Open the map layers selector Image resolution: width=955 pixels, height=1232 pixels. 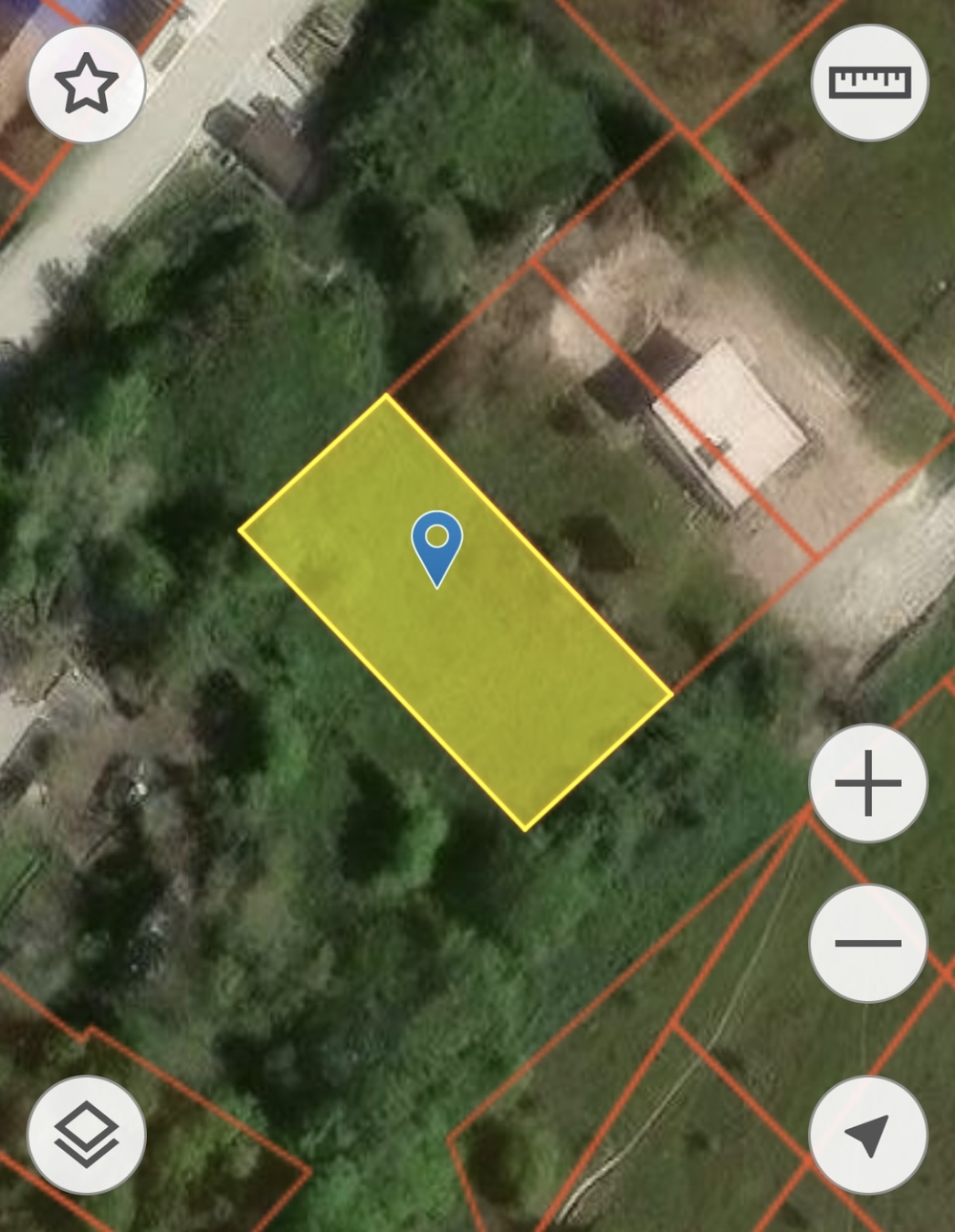[87, 1134]
